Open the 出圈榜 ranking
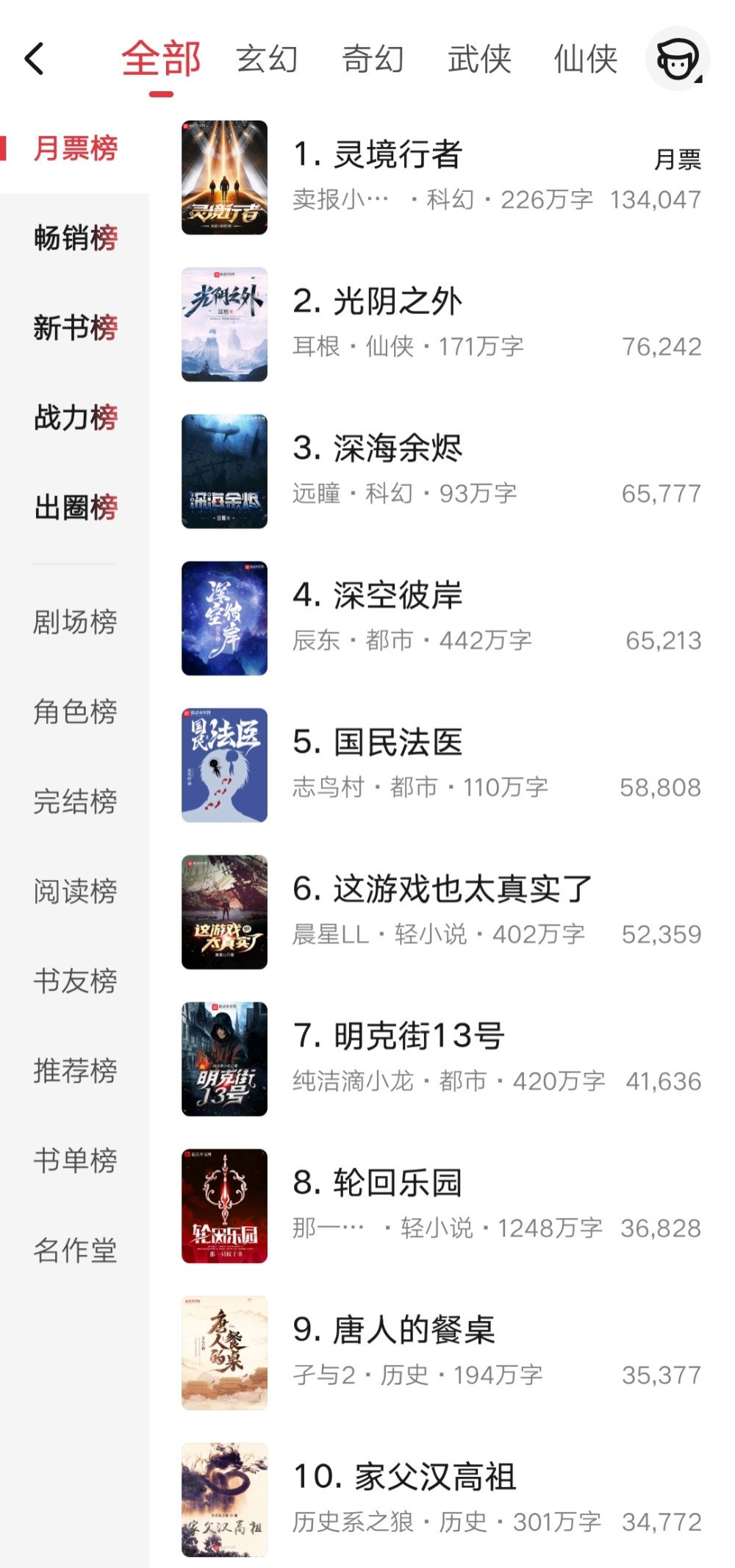 click(75, 507)
